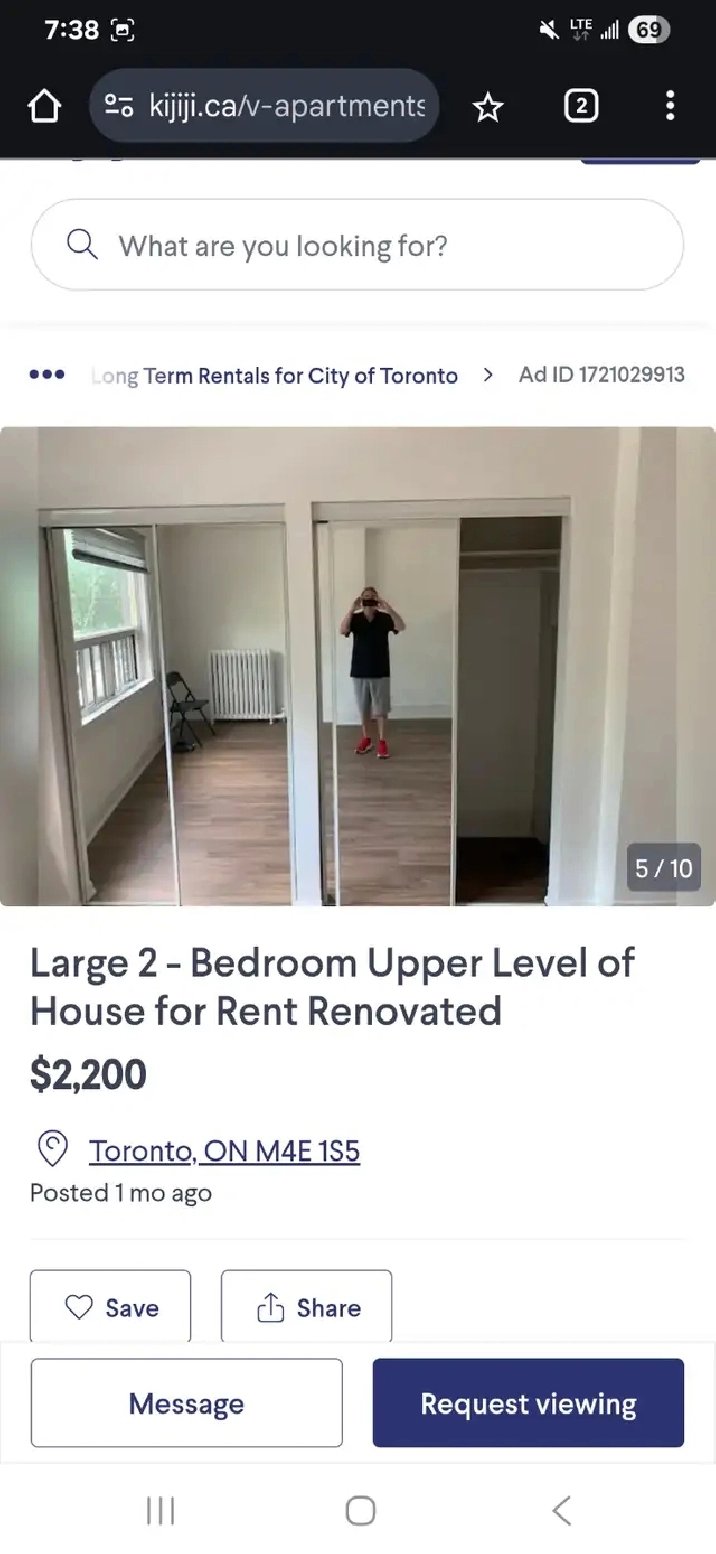Open the kijiji.ca address bar
The width and height of the screenshot is (716, 1554).
point(264,105)
